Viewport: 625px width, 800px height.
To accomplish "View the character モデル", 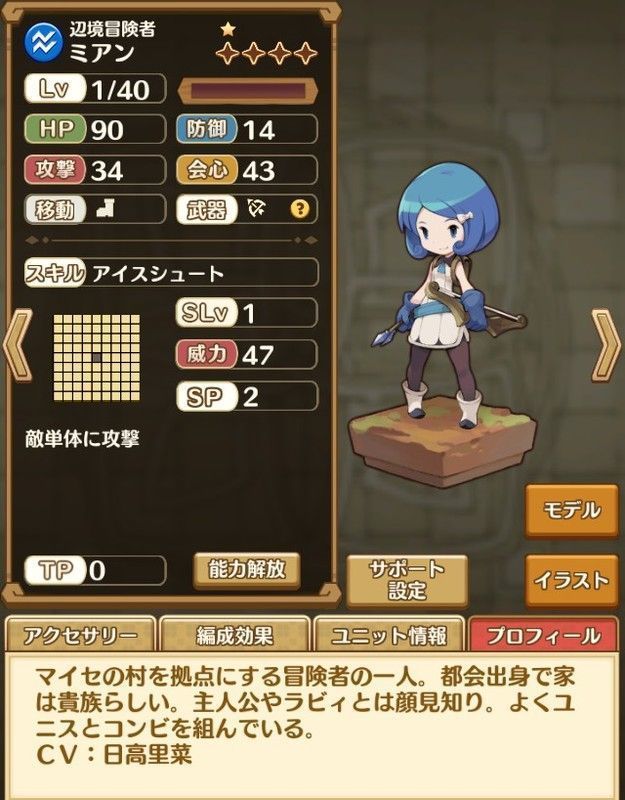I will coord(571,510).
